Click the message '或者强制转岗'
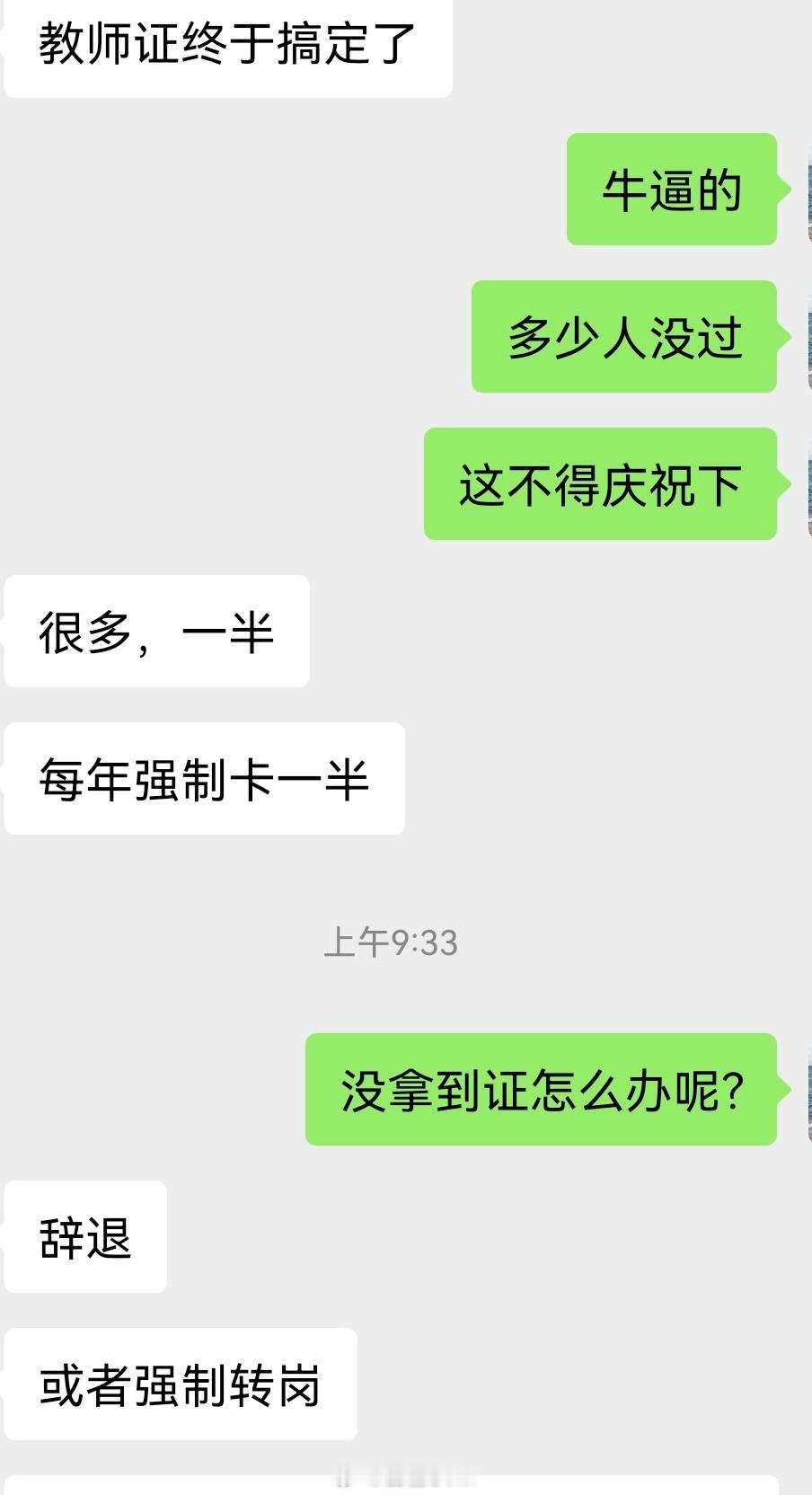Viewport: 812px width, 1495px height. pyautogui.click(x=180, y=1384)
